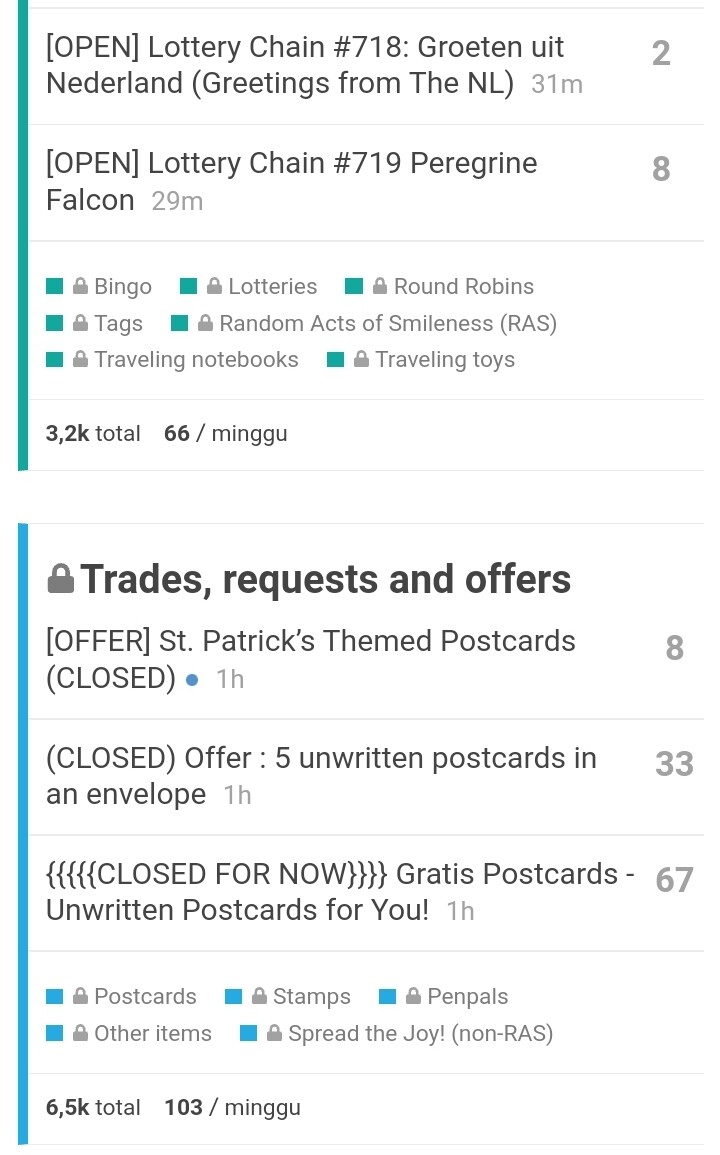This screenshot has width=720, height=1155.
Task: Open Gratis Postcards unwritten postcards topic
Action: click(340, 892)
